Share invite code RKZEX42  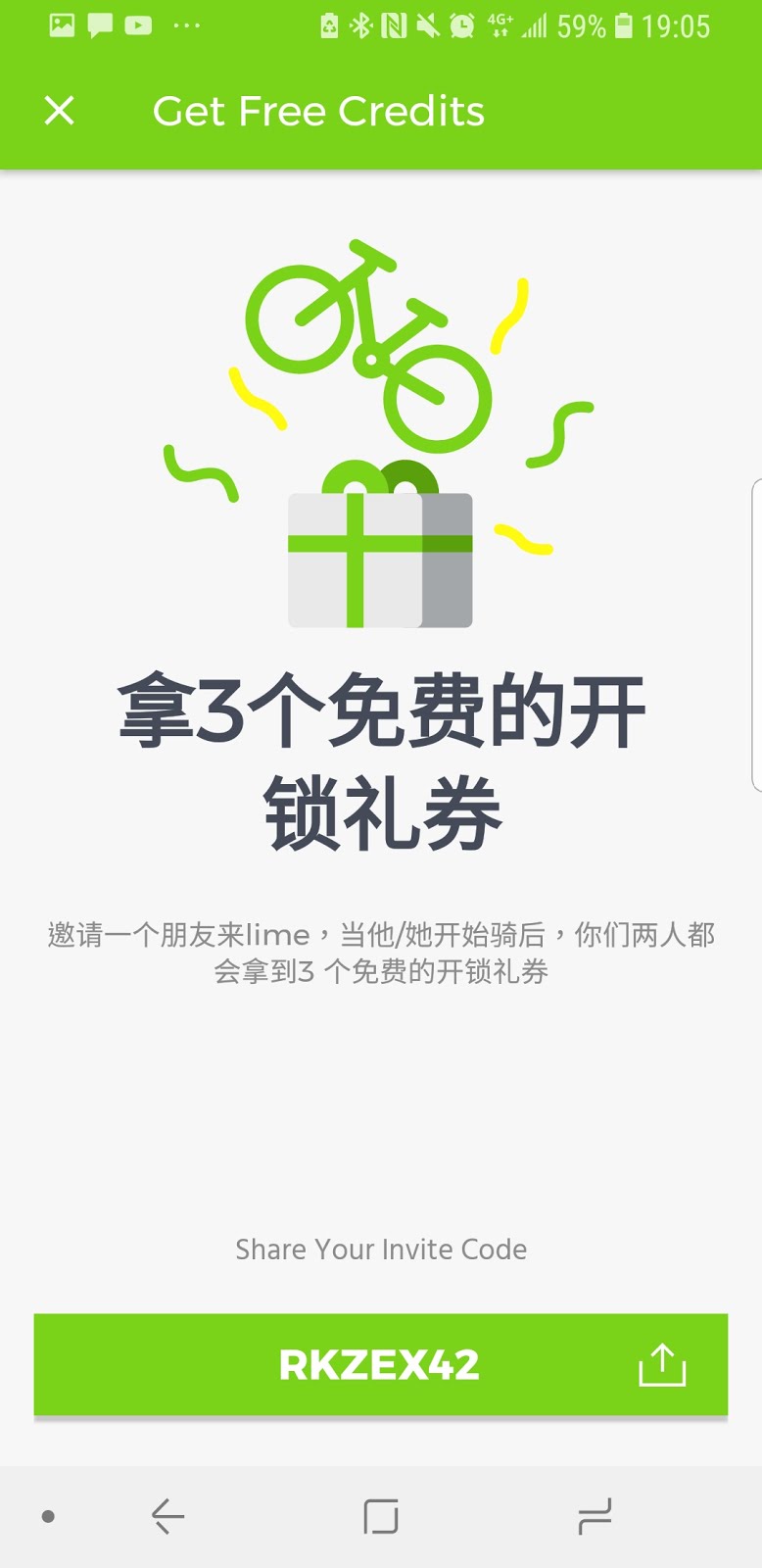662,1364
